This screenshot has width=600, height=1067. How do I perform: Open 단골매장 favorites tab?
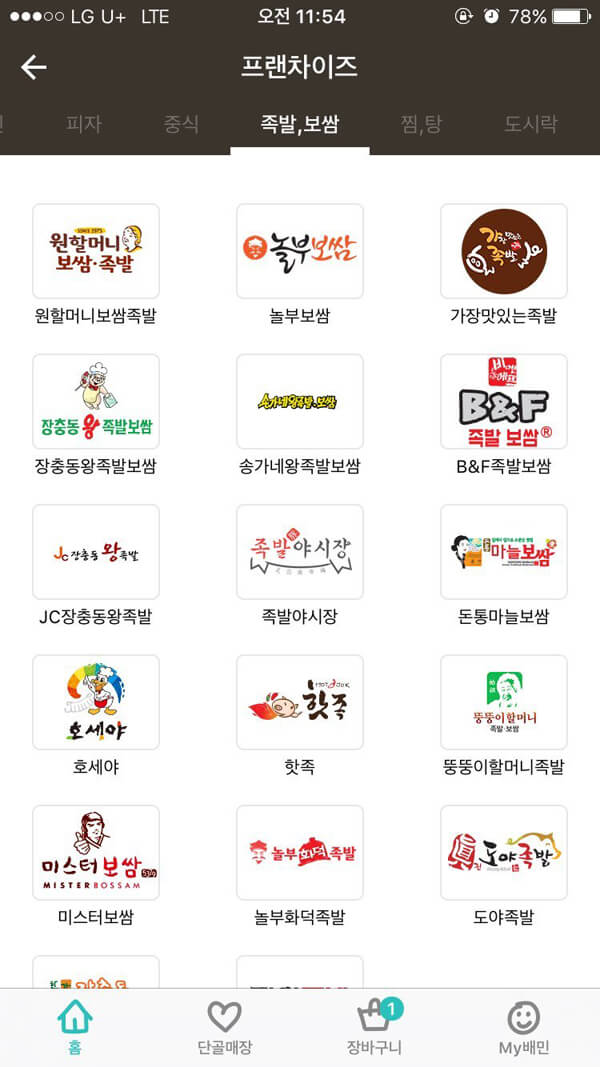[x=225, y=1027]
